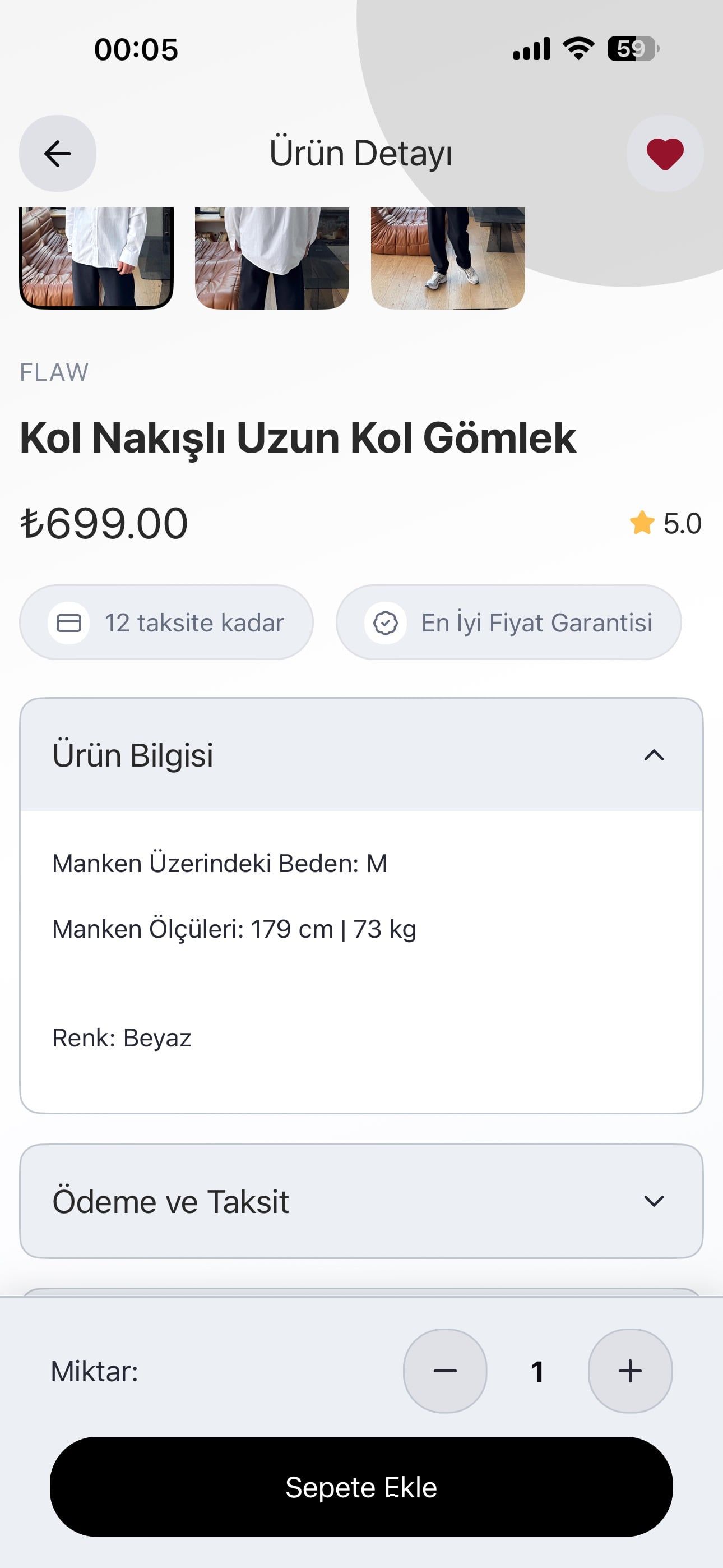723x1568 pixels.
Task: Tap the En İyi Fiyat Garantisi chip
Action: point(510,622)
